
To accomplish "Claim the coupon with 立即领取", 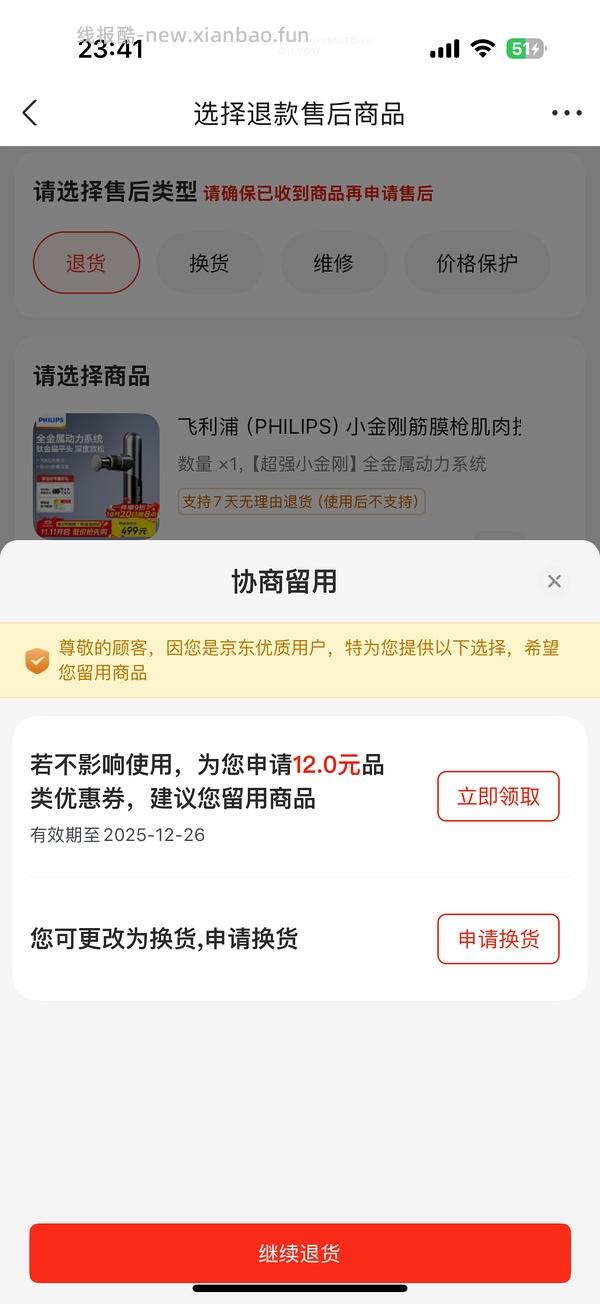I will click(498, 796).
